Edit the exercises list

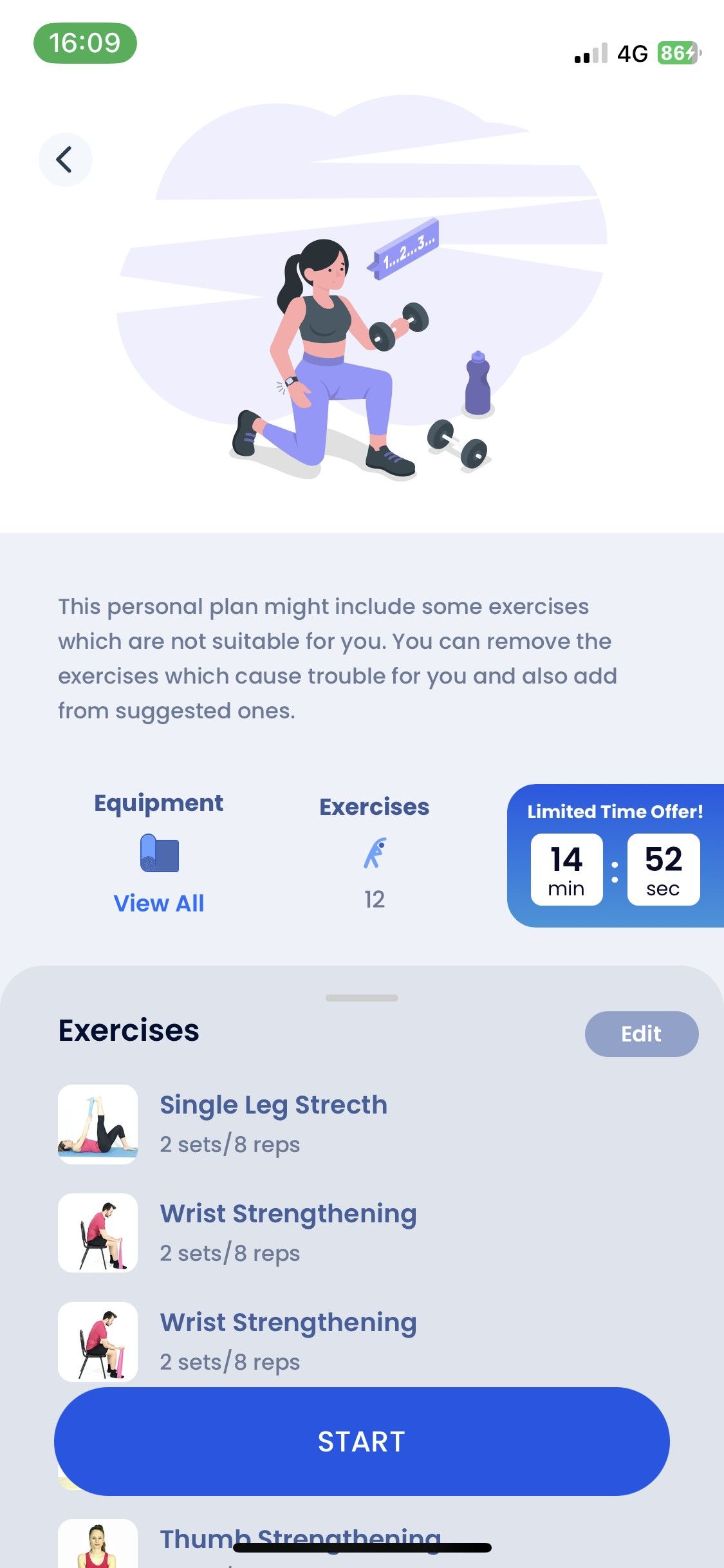click(641, 1034)
